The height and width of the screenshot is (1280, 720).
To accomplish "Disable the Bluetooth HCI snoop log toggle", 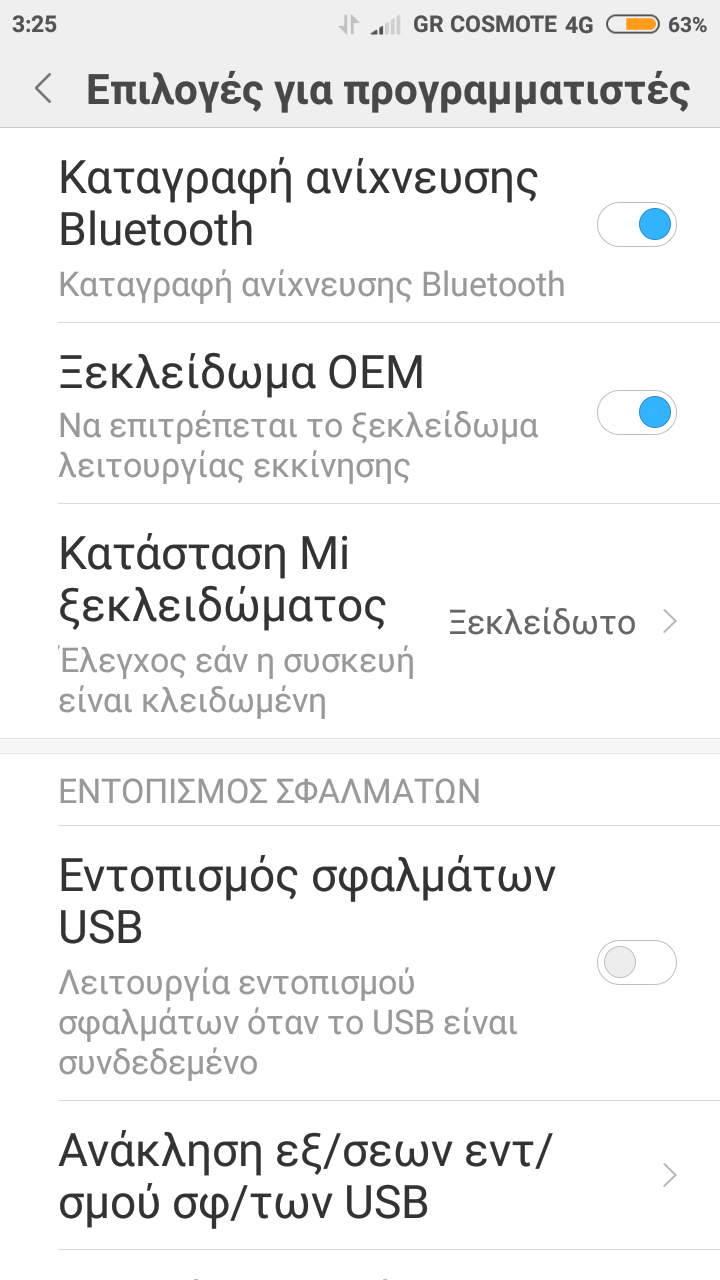I will [x=637, y=224].
